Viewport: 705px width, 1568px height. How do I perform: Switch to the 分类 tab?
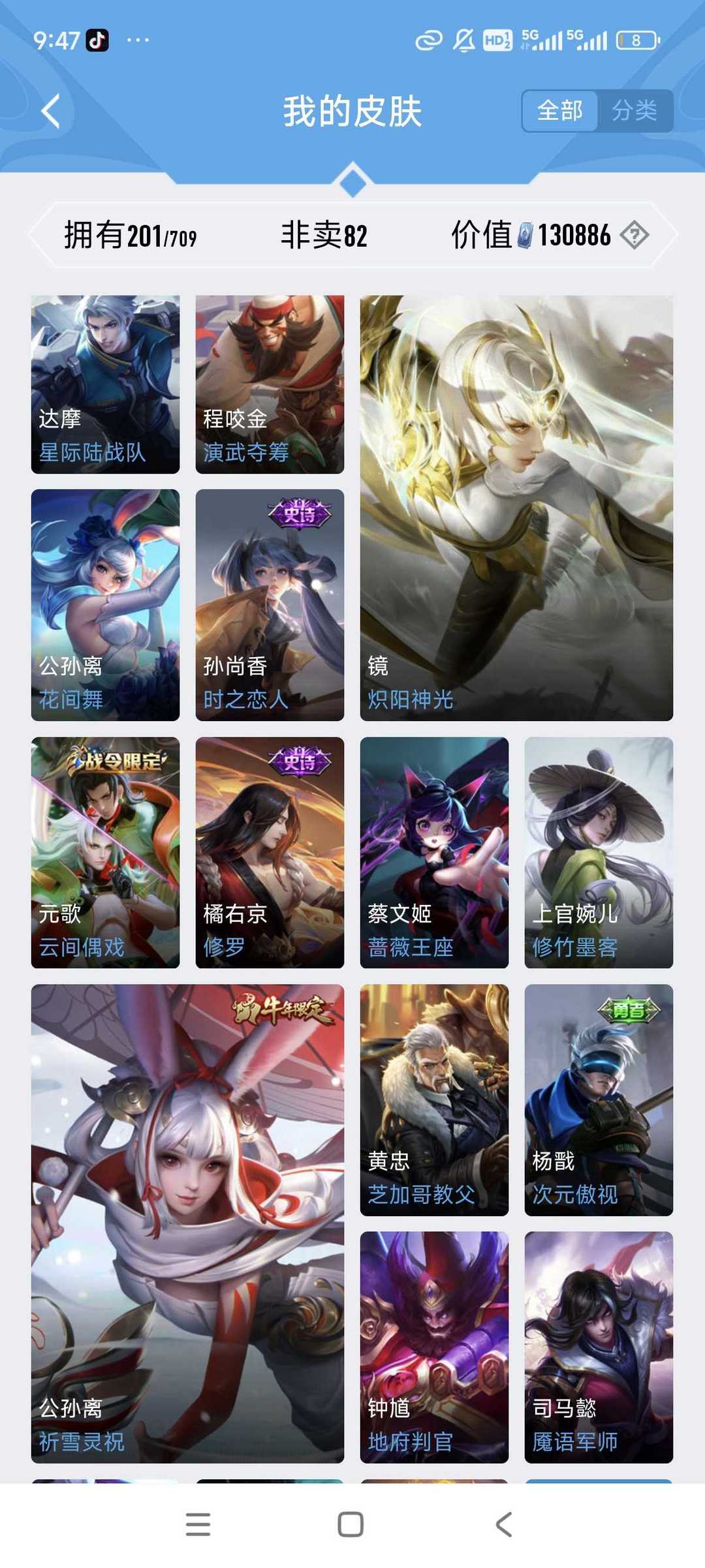(x=635, y=111)
